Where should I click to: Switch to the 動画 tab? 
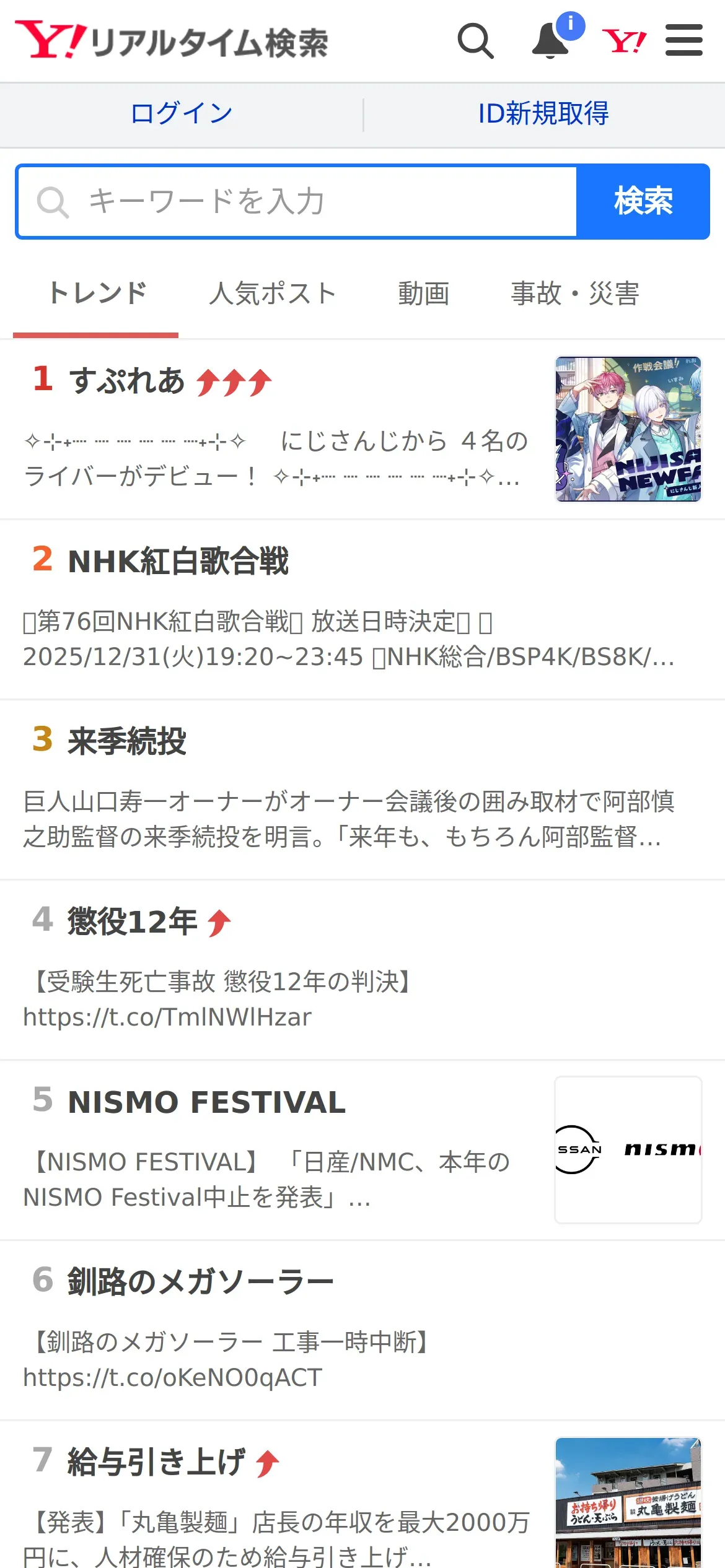coord(423,294)
